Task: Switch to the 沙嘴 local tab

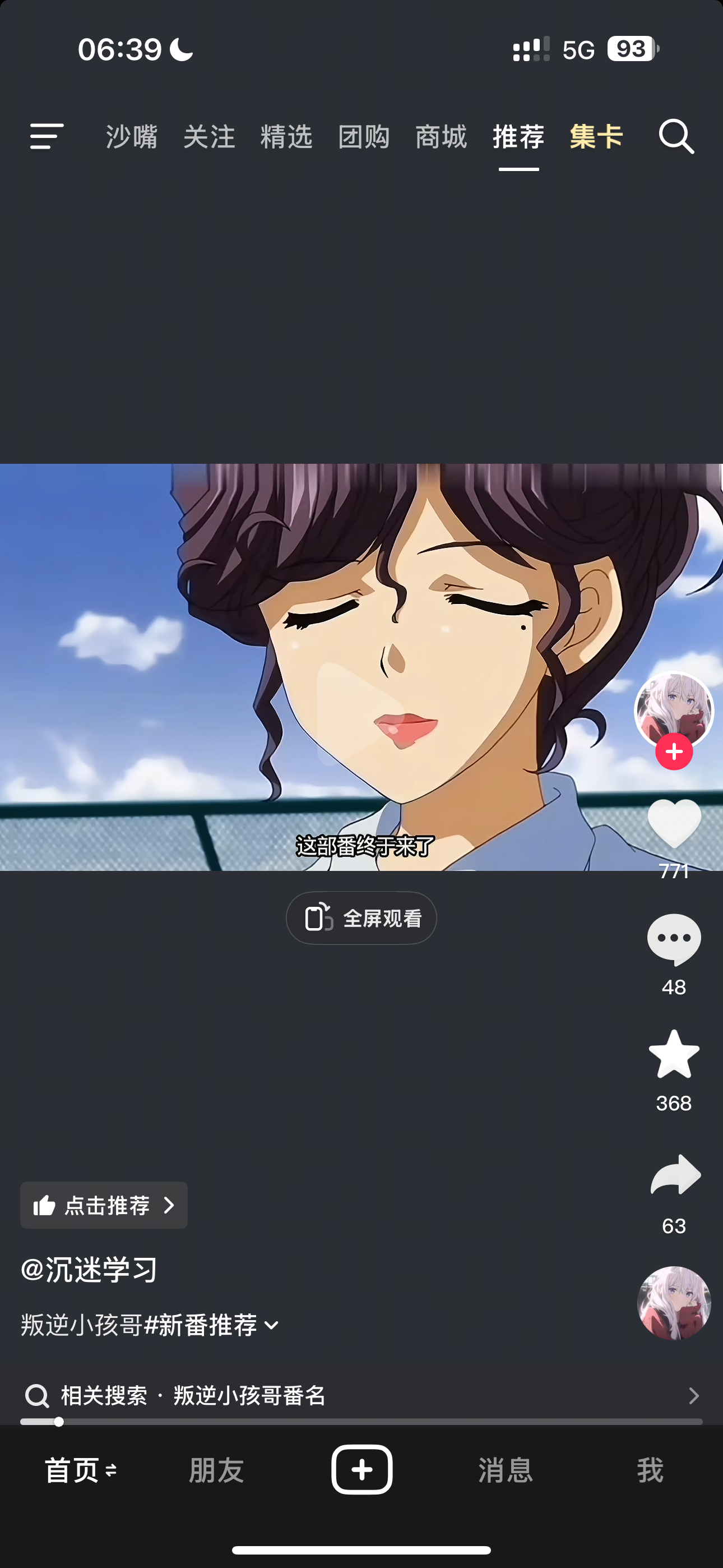Action: [132, 136]
